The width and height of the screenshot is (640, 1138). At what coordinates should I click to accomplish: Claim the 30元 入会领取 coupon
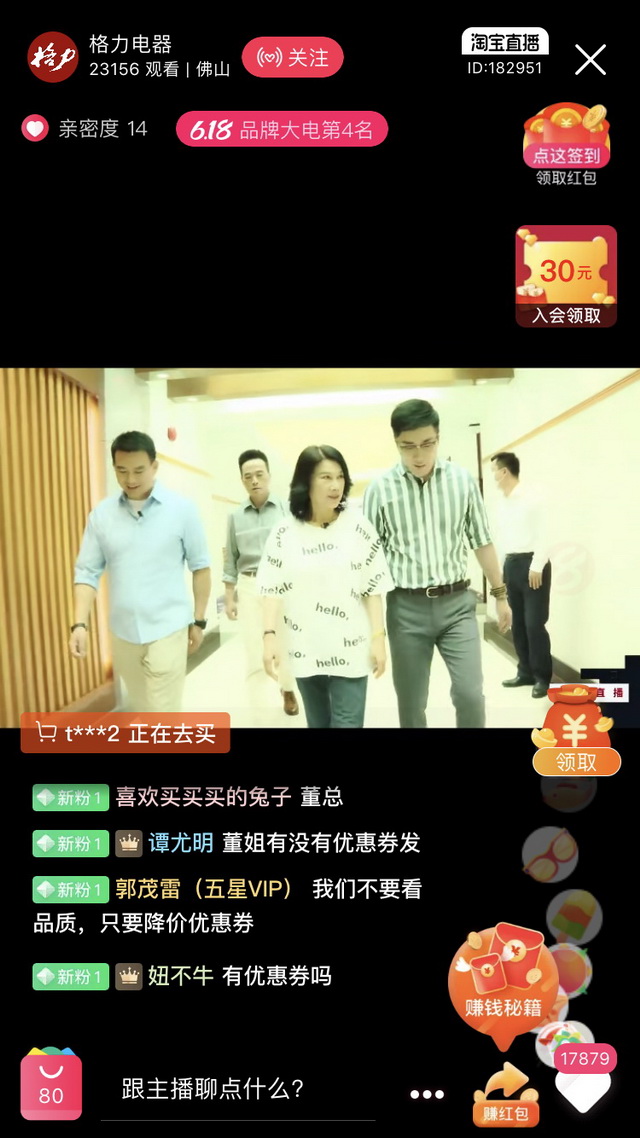click(x=566, y=276)
